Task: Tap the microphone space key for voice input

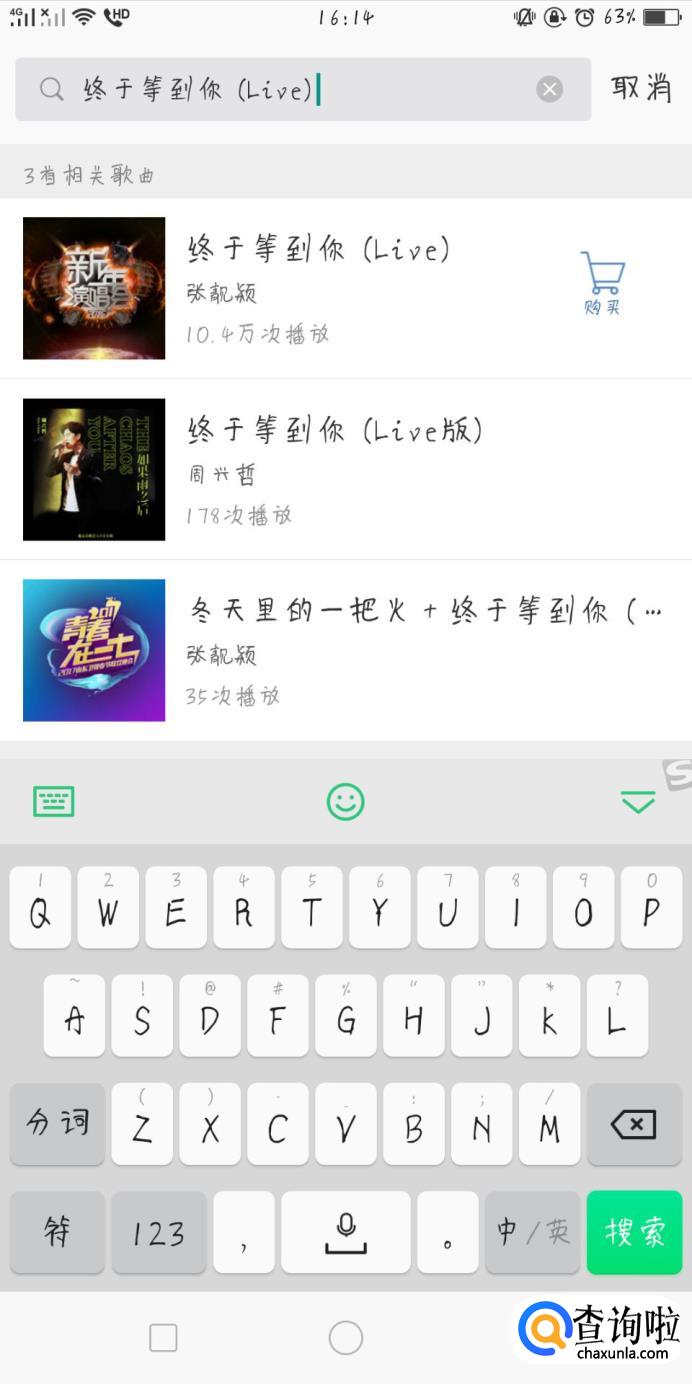Action: [x=346, y=1232]
